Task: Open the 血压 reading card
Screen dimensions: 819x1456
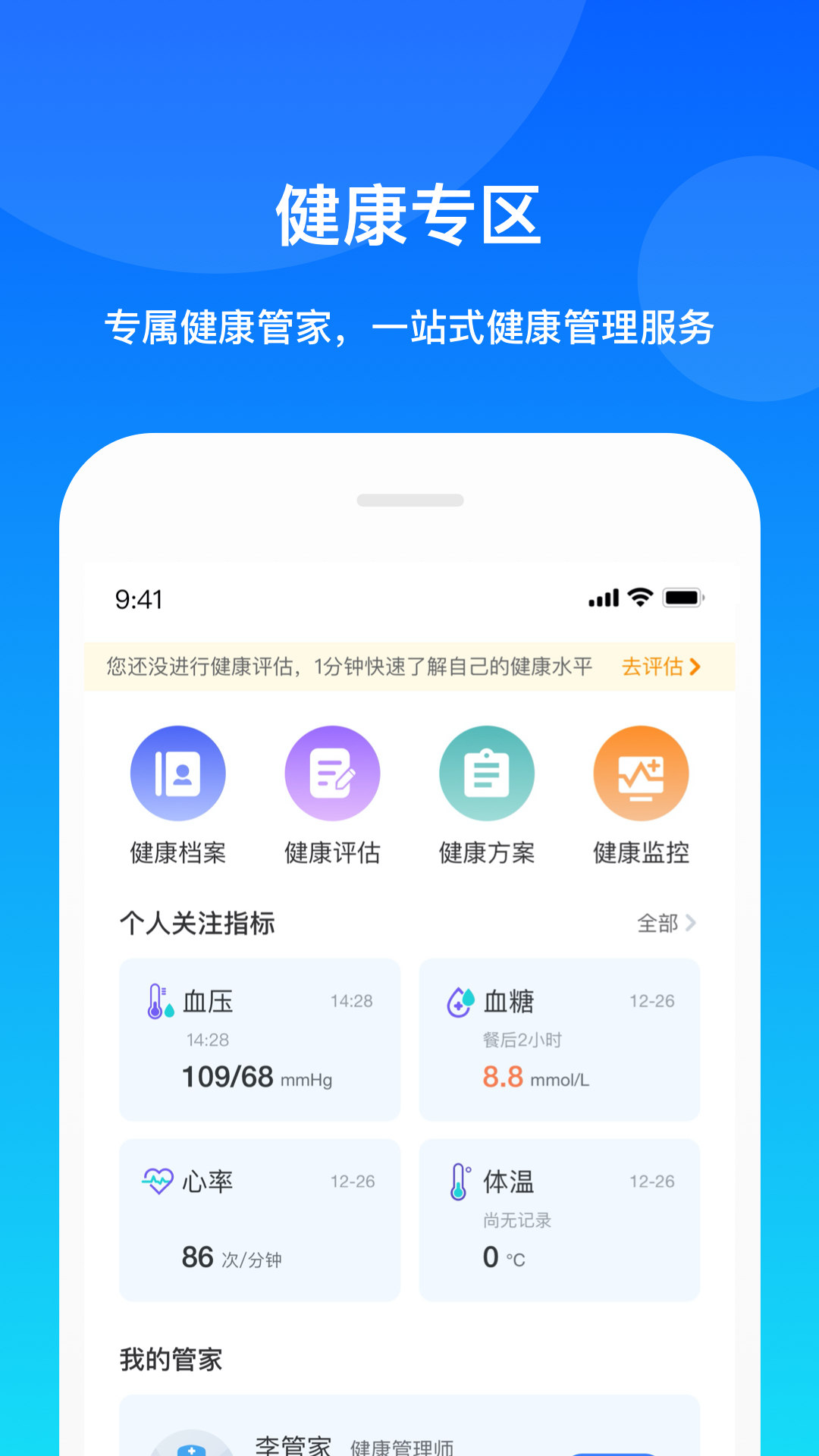Action: [259, 1040]
